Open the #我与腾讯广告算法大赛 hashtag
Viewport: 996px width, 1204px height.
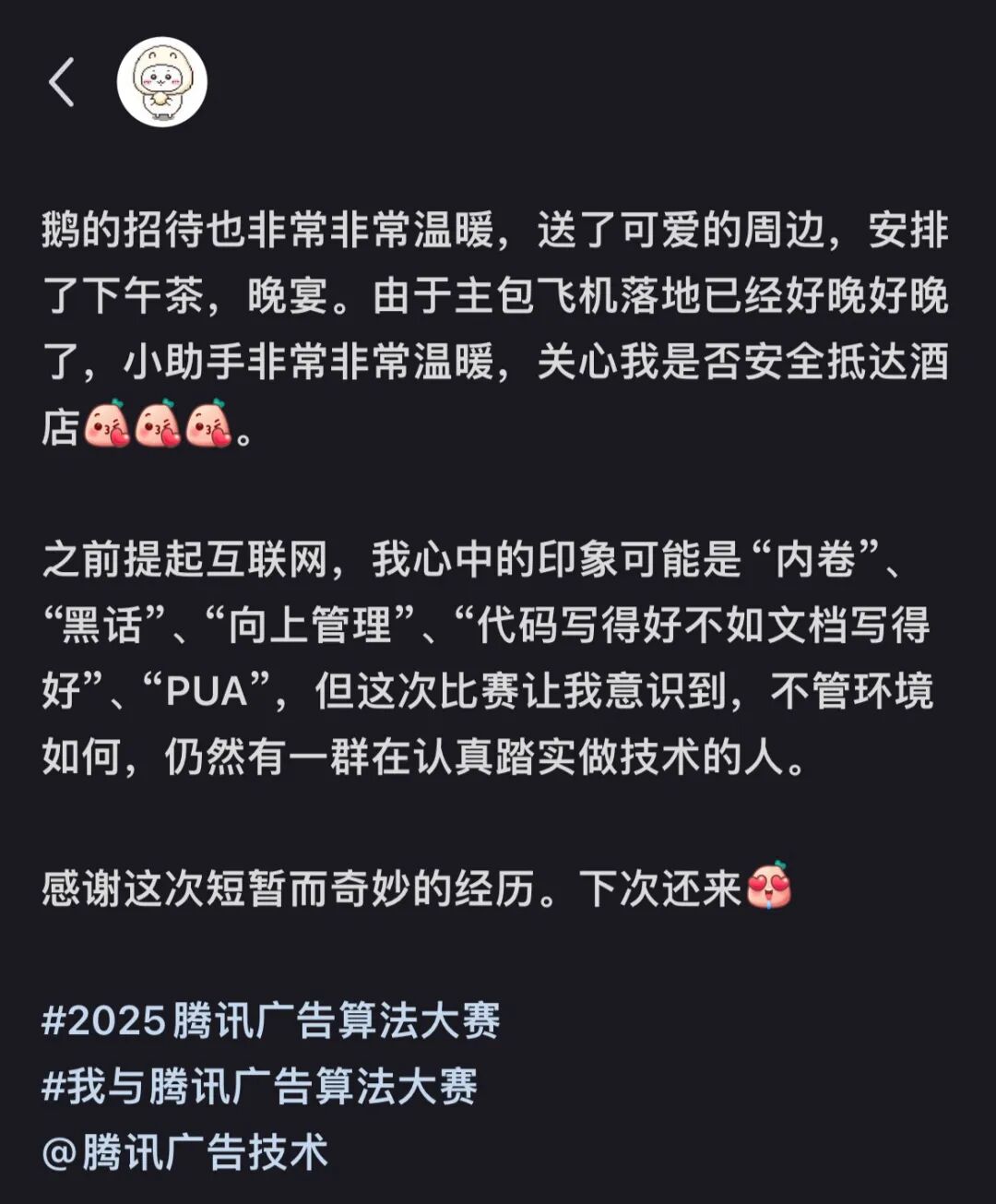259,1086
